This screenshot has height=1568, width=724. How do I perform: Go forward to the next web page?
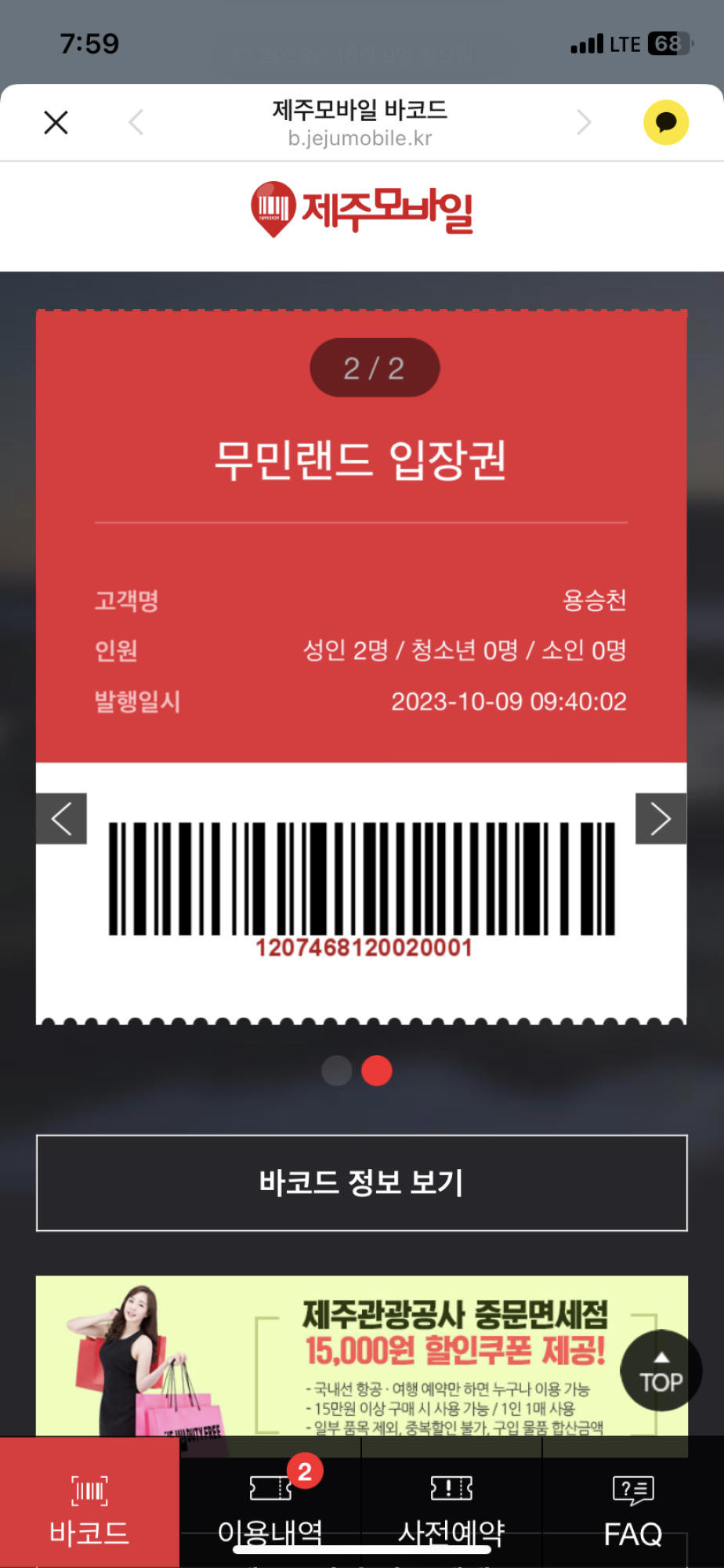tap(584, 122)
